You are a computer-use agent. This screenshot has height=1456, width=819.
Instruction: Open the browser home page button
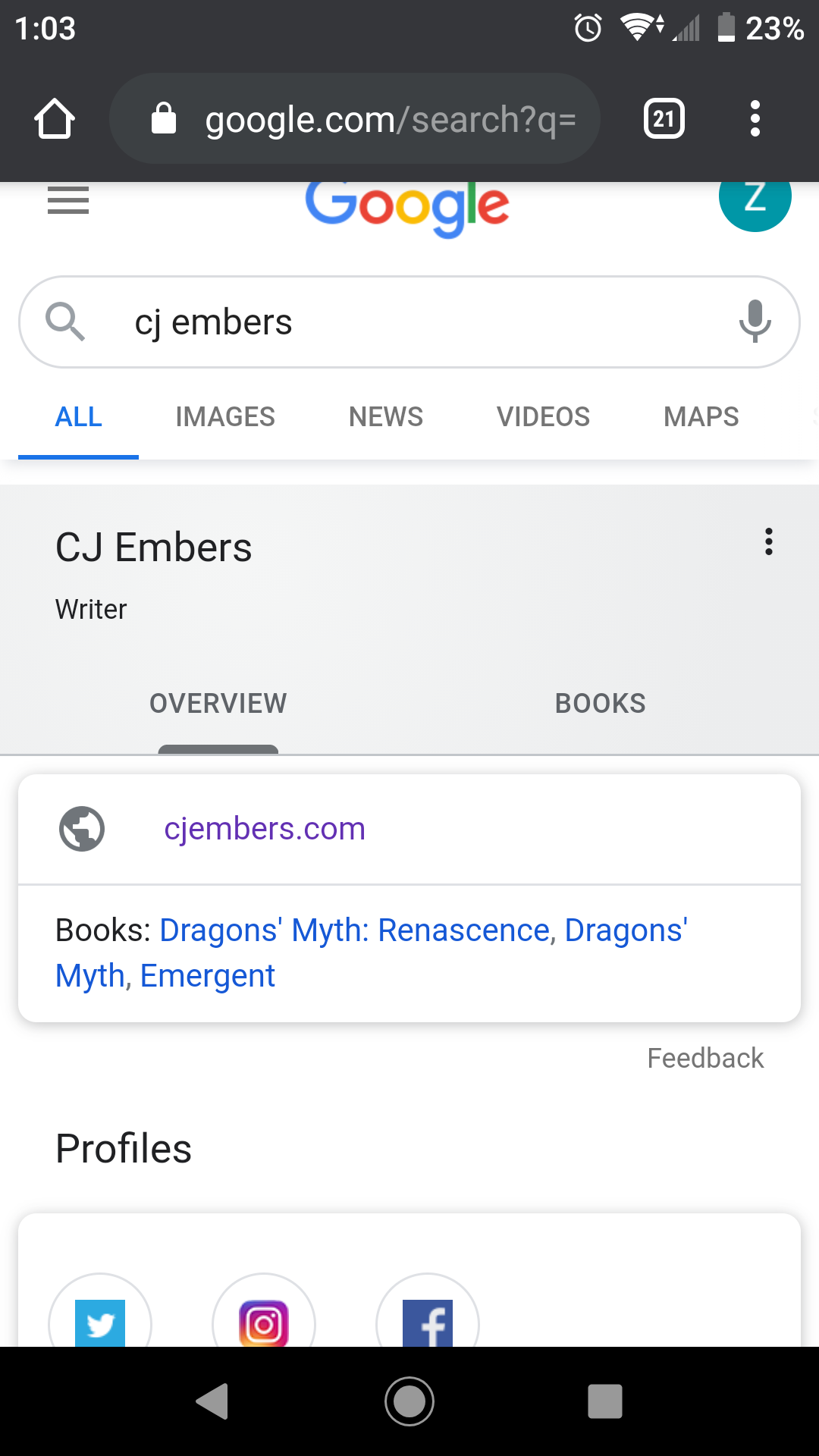point(55,119)
